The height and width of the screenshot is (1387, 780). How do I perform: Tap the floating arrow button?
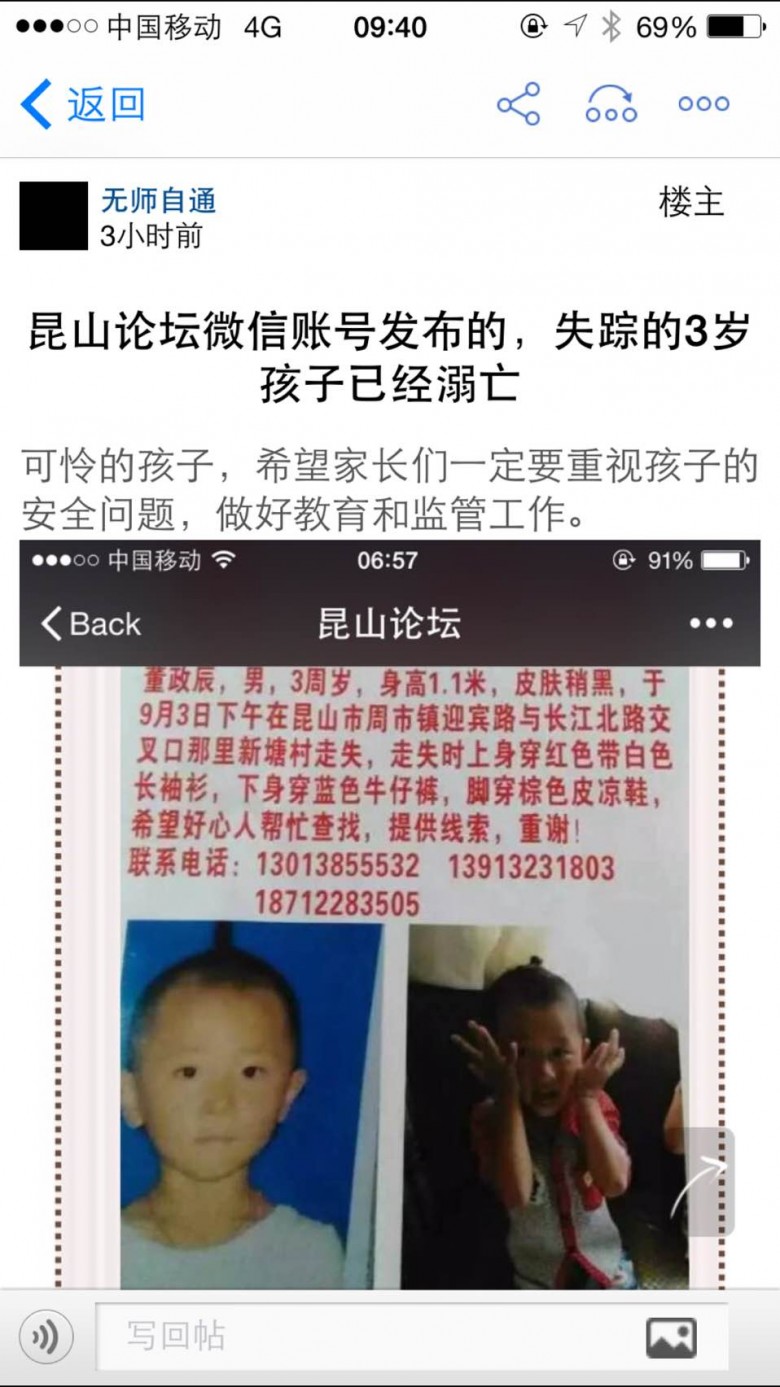point(700,1182)
